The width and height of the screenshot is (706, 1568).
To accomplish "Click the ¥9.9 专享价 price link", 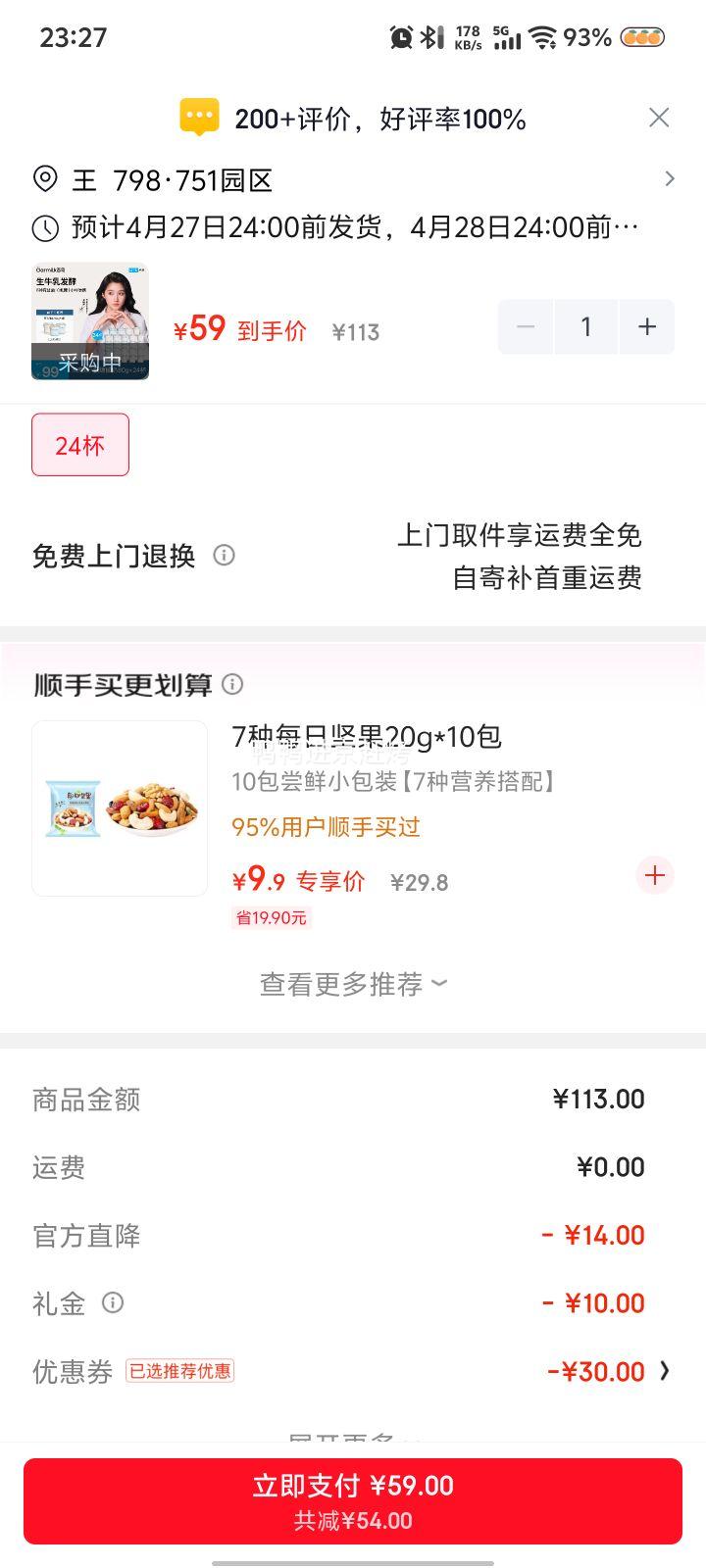I will (297, 881).
